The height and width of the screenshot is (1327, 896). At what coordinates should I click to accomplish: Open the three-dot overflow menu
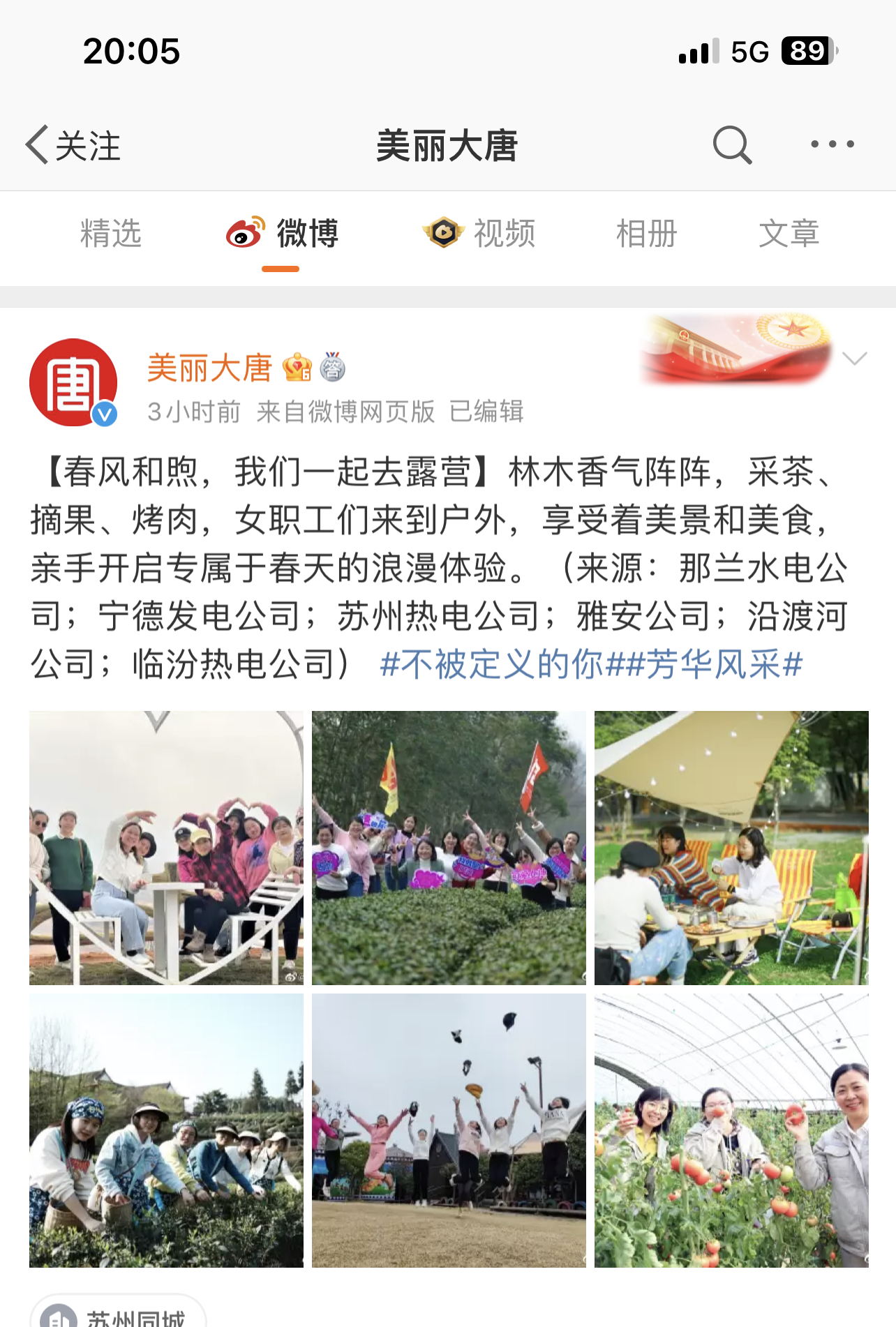832,144
